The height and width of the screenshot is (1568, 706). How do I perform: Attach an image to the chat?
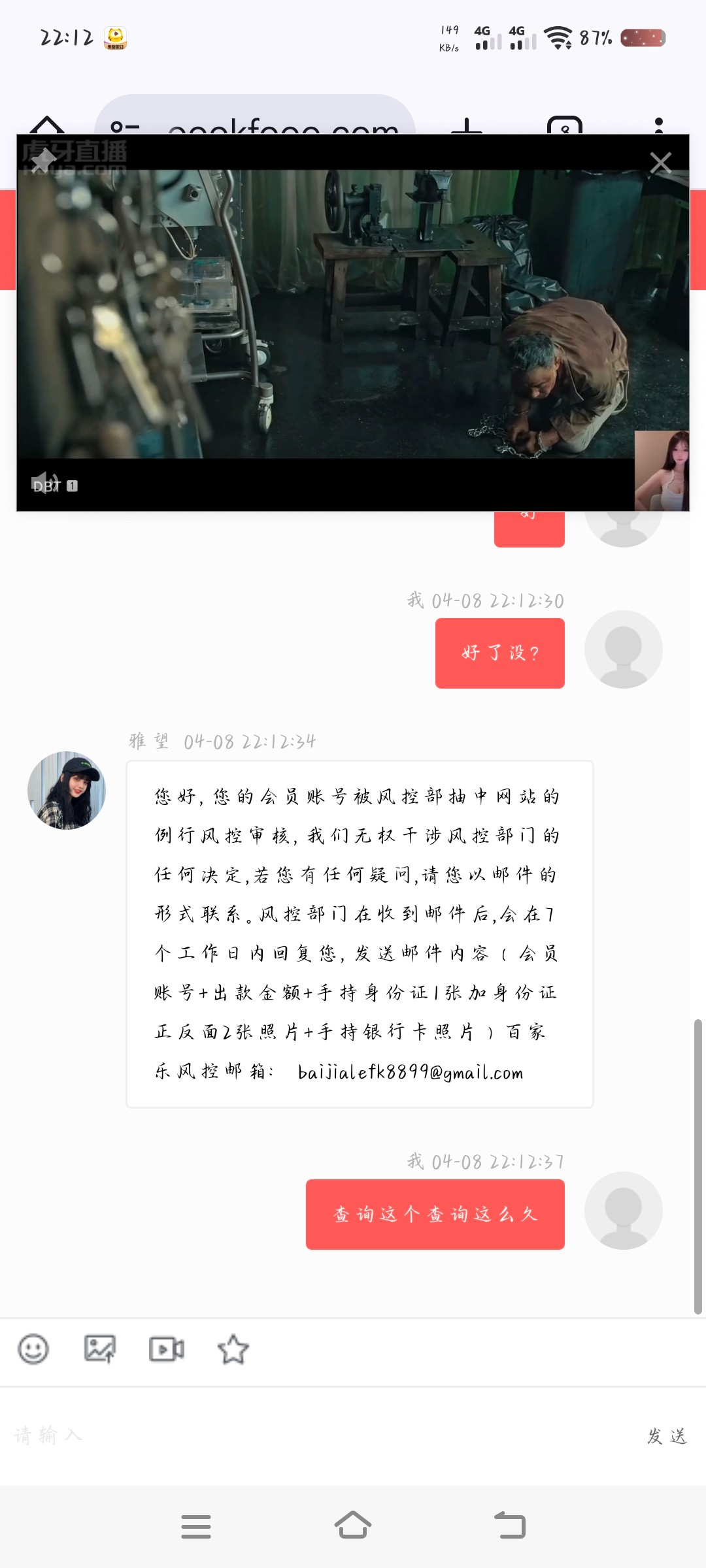coord(100,1349)
